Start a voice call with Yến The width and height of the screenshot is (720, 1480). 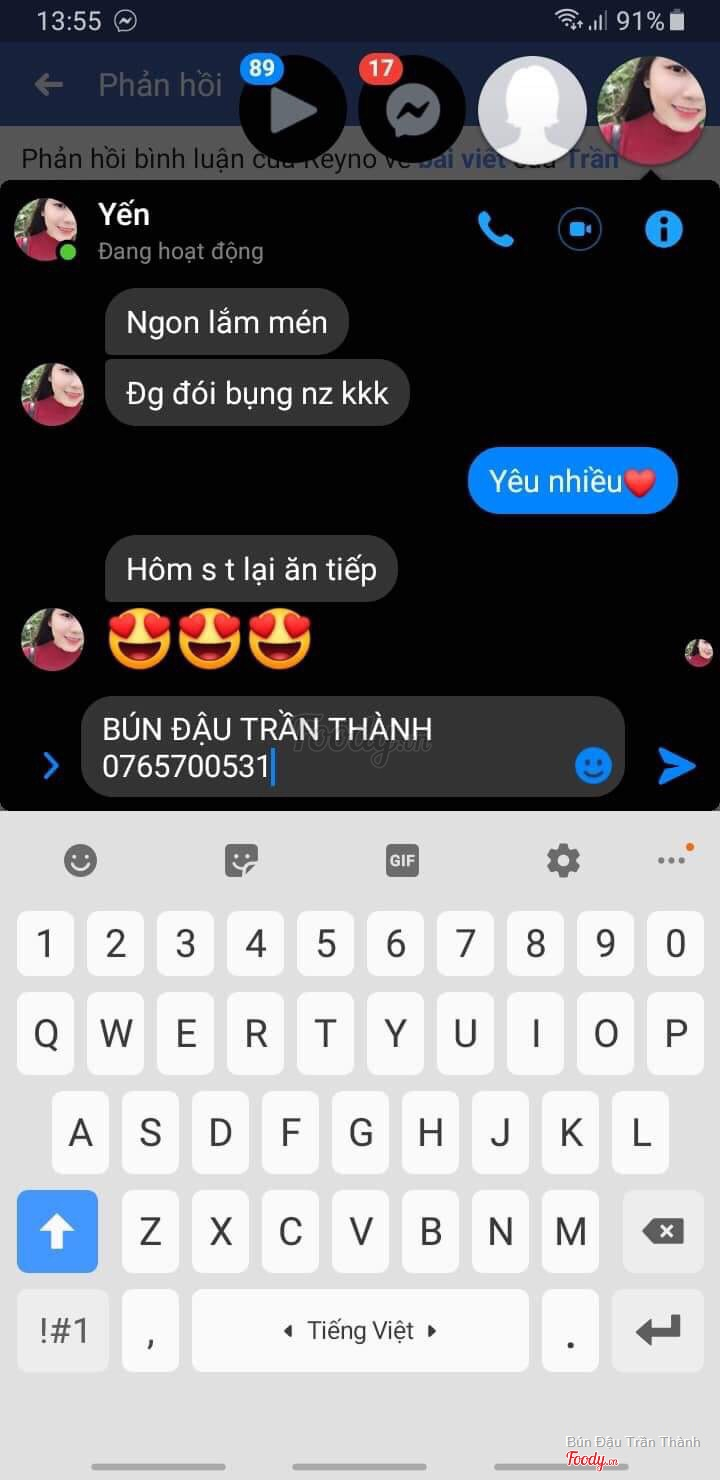495,230
